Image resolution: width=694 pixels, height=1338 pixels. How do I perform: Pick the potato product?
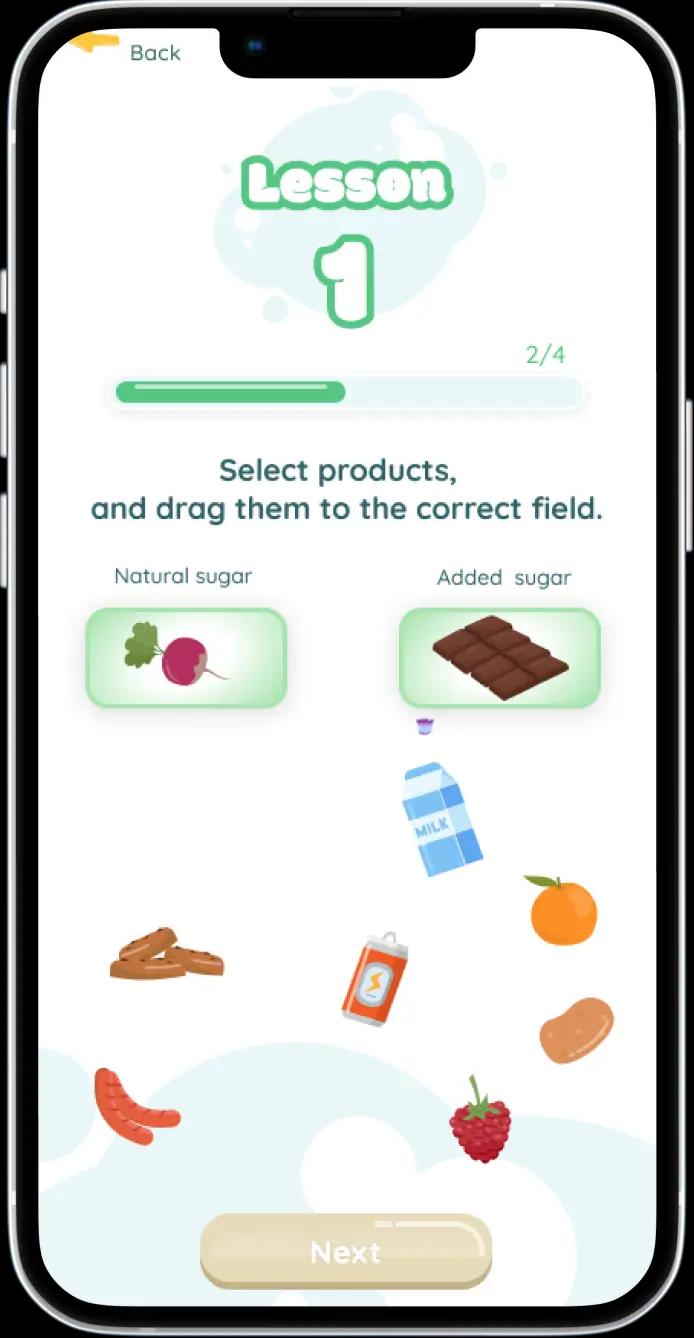tap(577, 1030)
